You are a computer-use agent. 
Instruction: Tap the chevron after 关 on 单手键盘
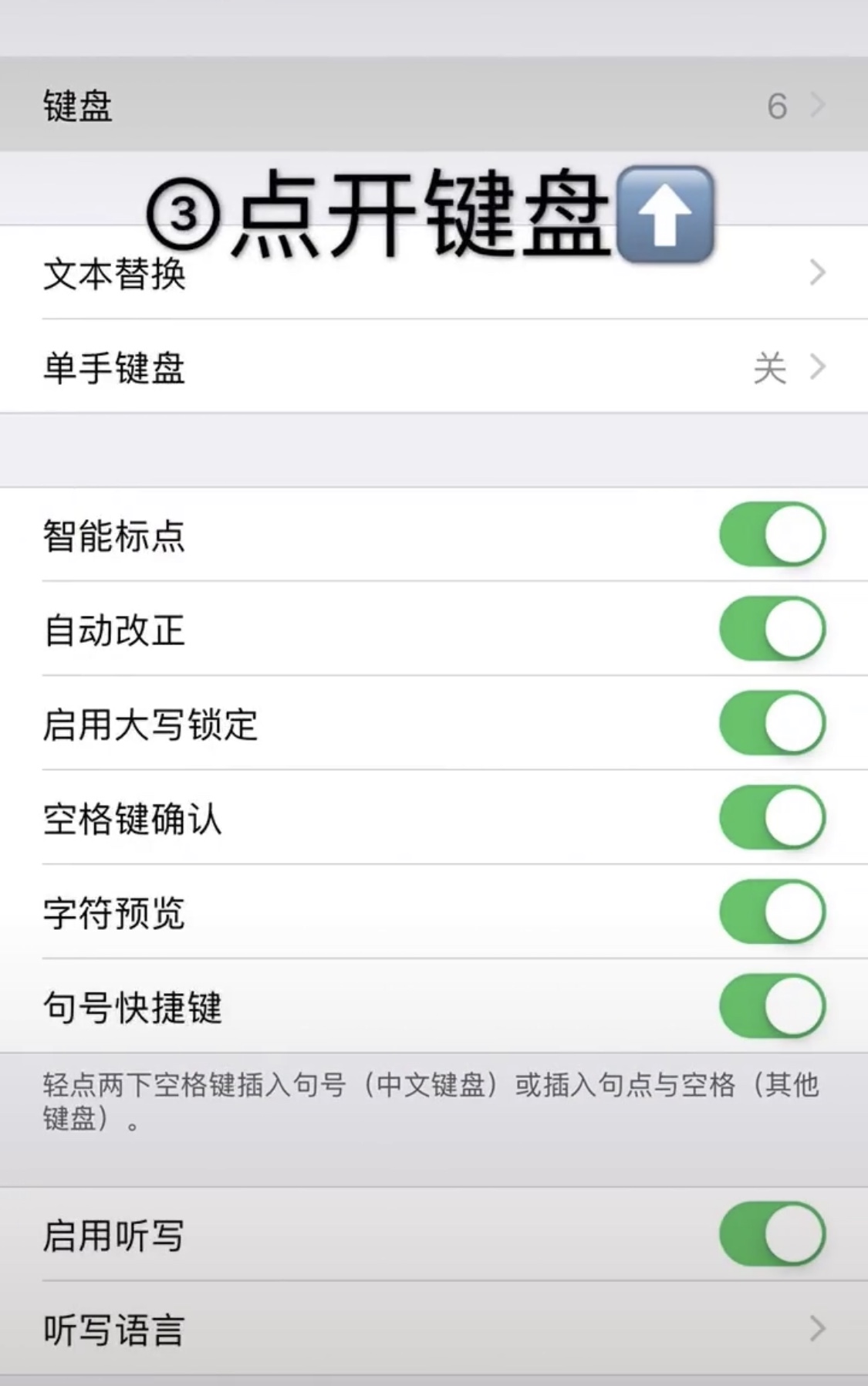point(818,368)
